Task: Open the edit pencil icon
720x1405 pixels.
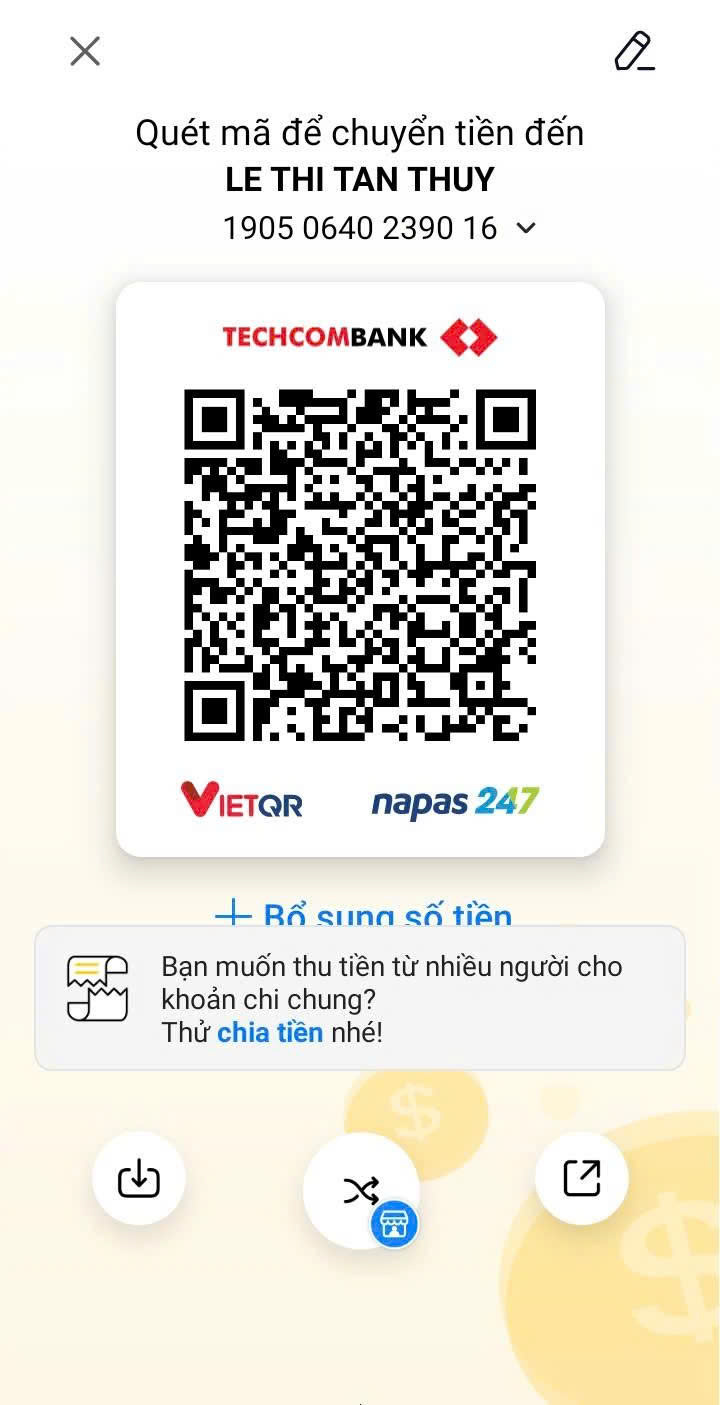Action: pyautogui.click(x=634, y=51)
